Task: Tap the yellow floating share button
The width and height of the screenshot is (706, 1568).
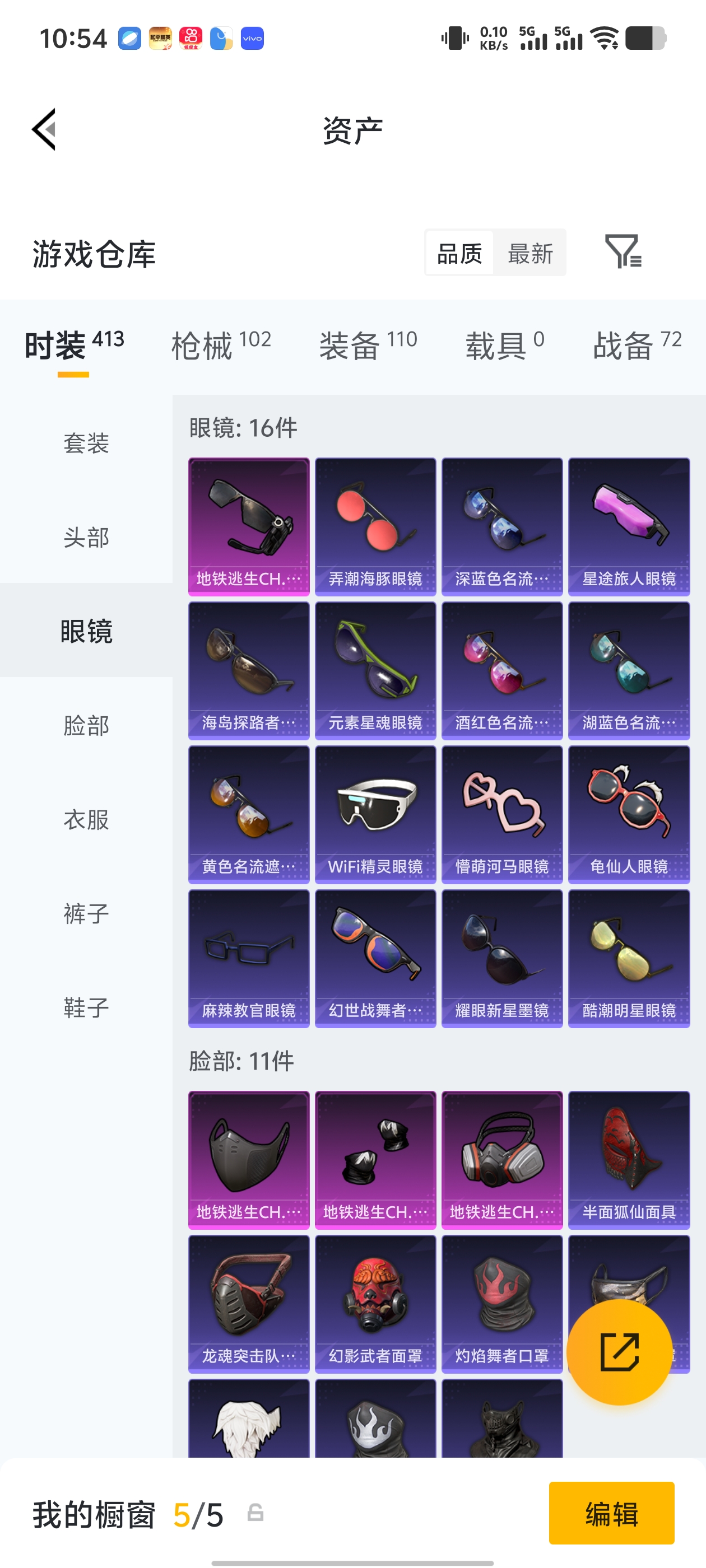Action: 619,1352
